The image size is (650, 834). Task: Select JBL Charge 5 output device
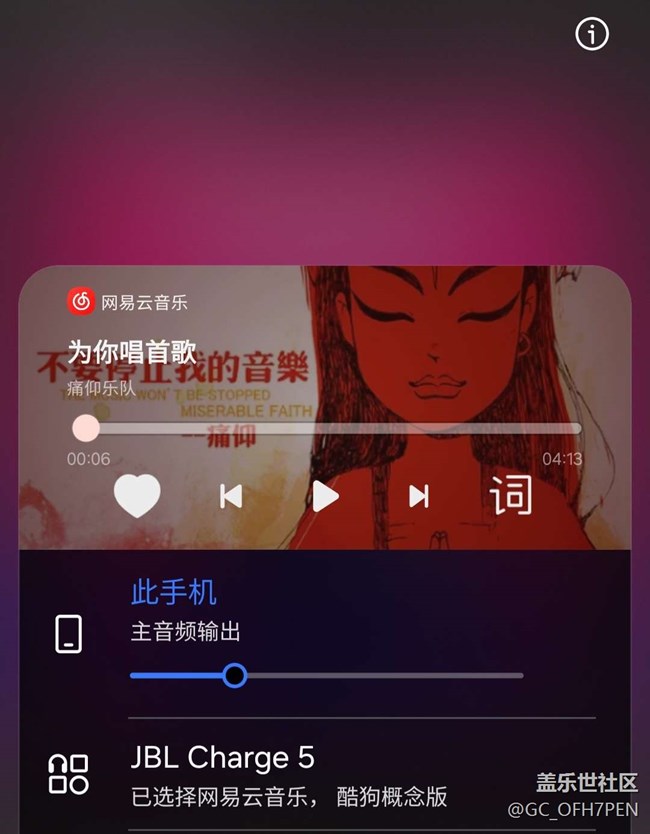point(222,758)
